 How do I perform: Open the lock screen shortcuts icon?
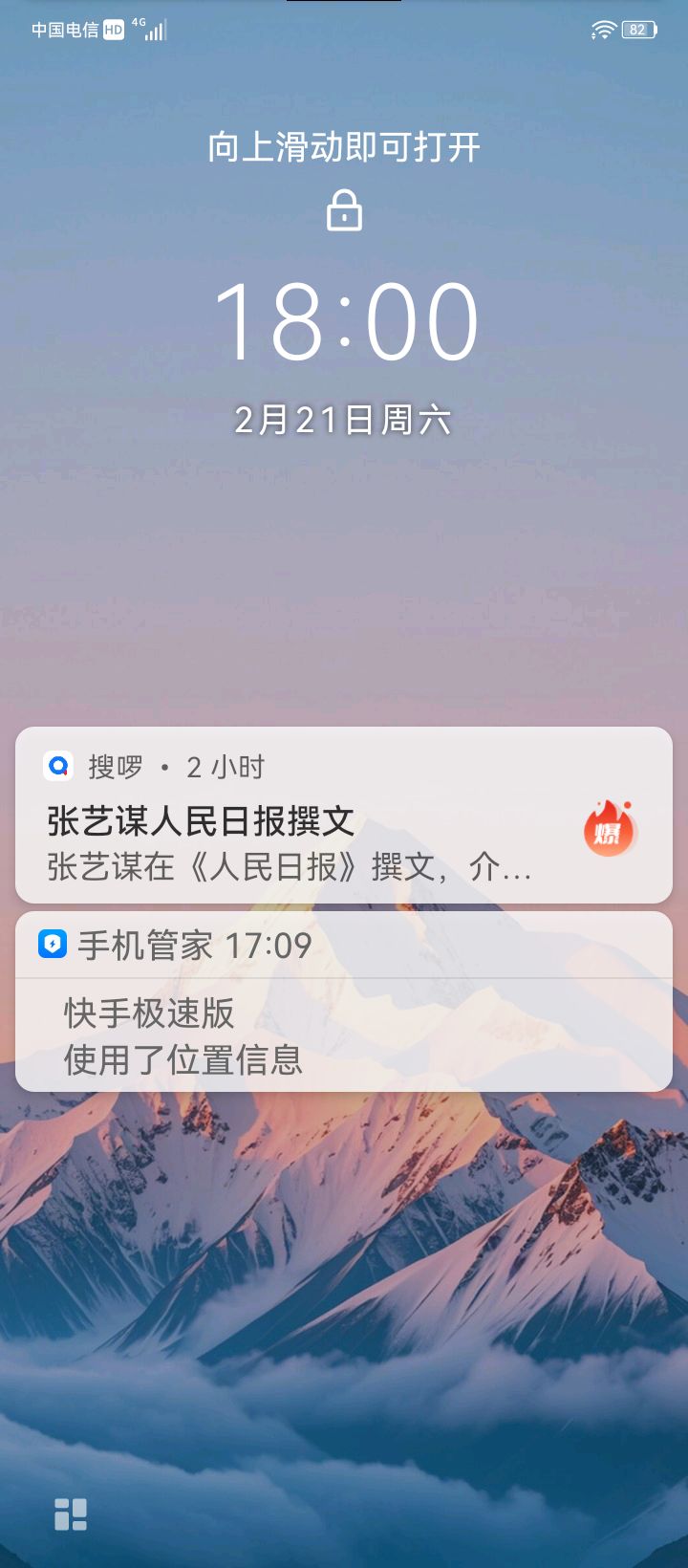pyautogui.click(x=71, y=1514)
